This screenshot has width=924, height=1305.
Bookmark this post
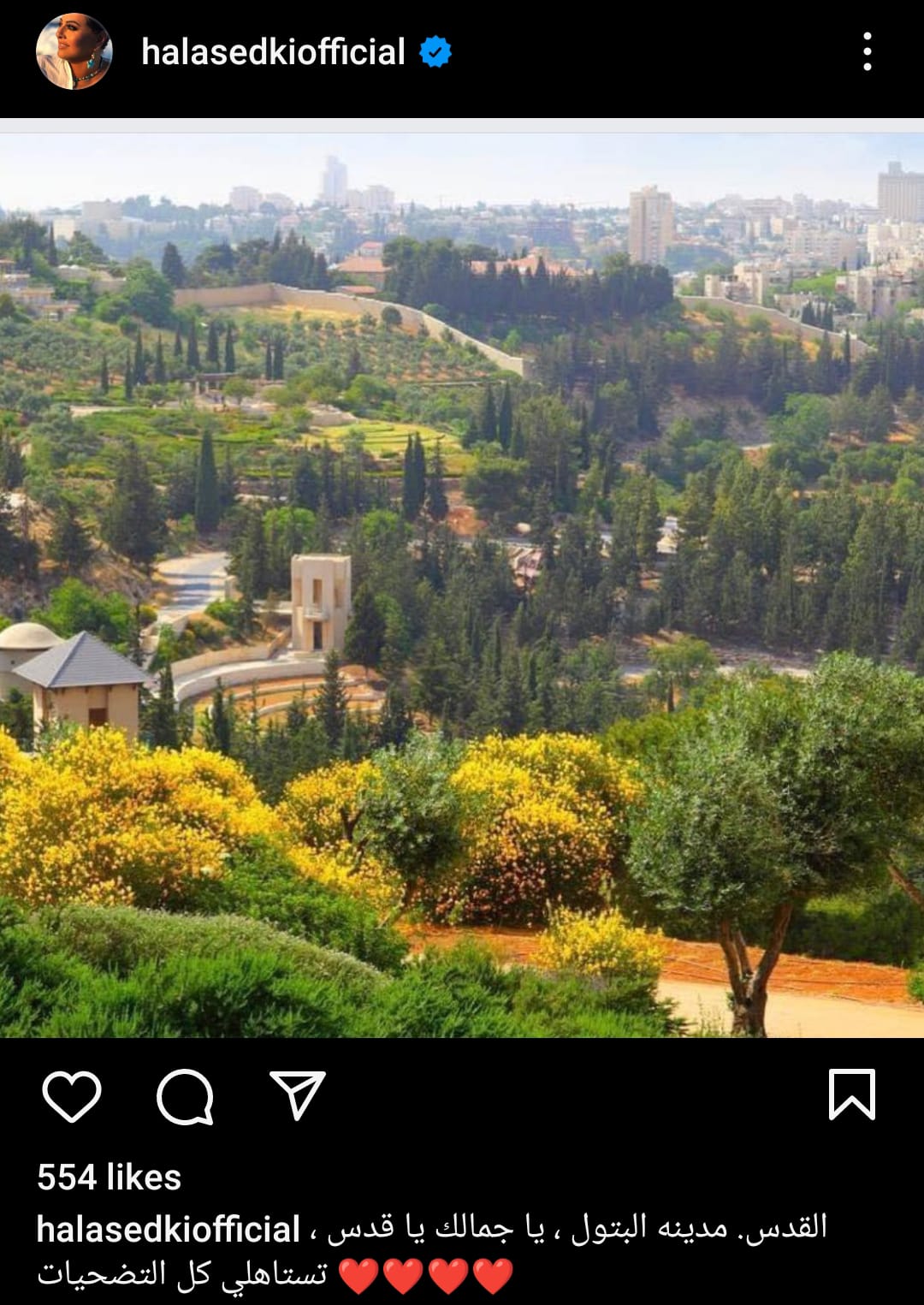click(851, 1094)
